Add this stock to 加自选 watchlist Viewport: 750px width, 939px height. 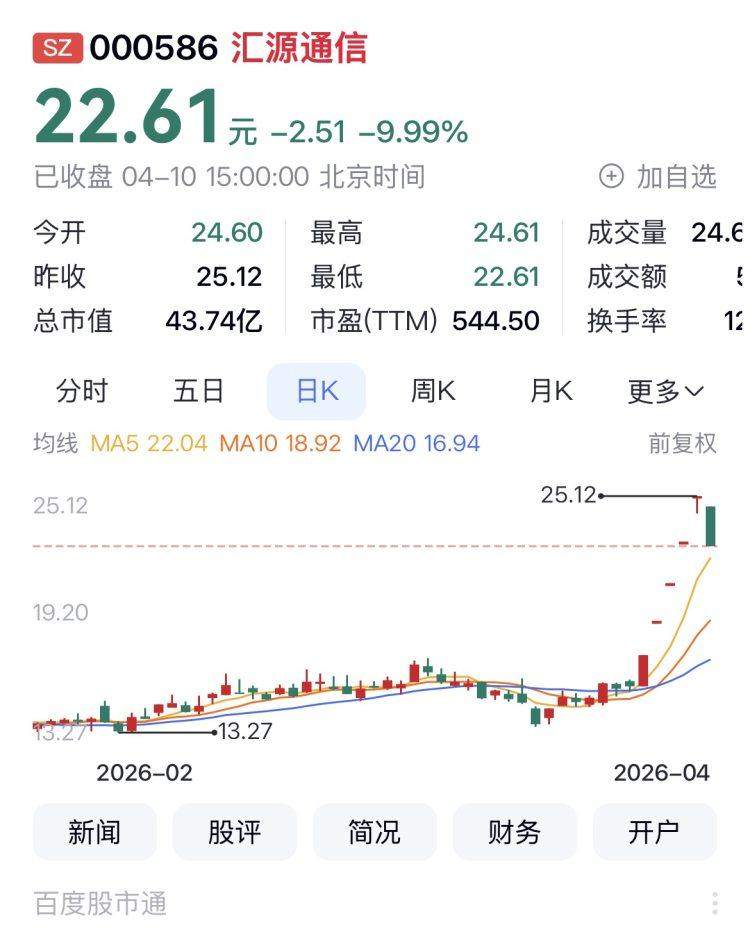[658, 177]
